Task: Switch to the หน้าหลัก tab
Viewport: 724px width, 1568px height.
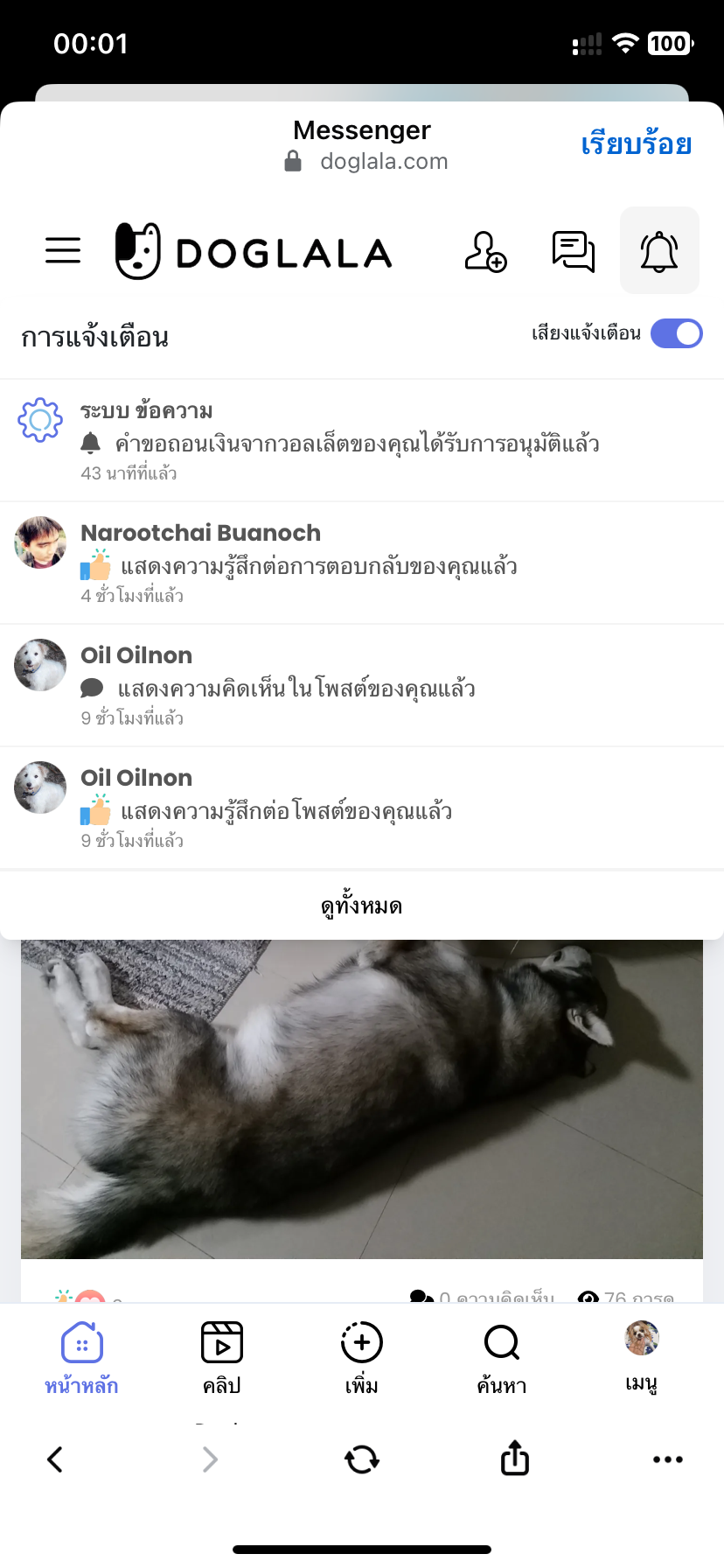Action: pyautogui.click(x=81, y=1357)
